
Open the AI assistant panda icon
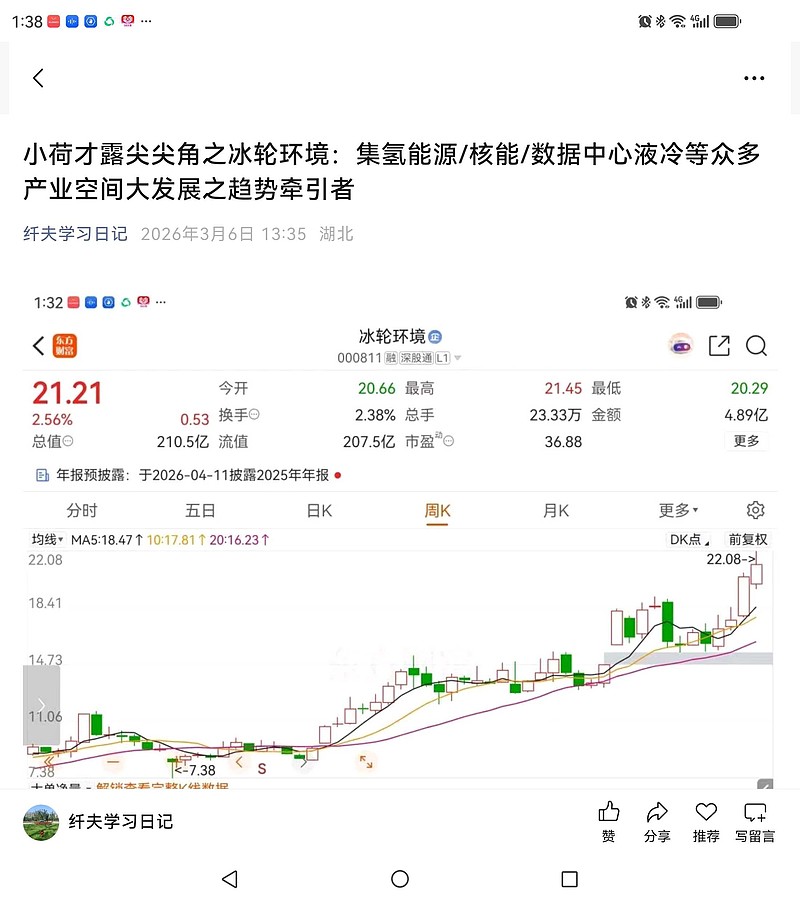coord(680,345)
